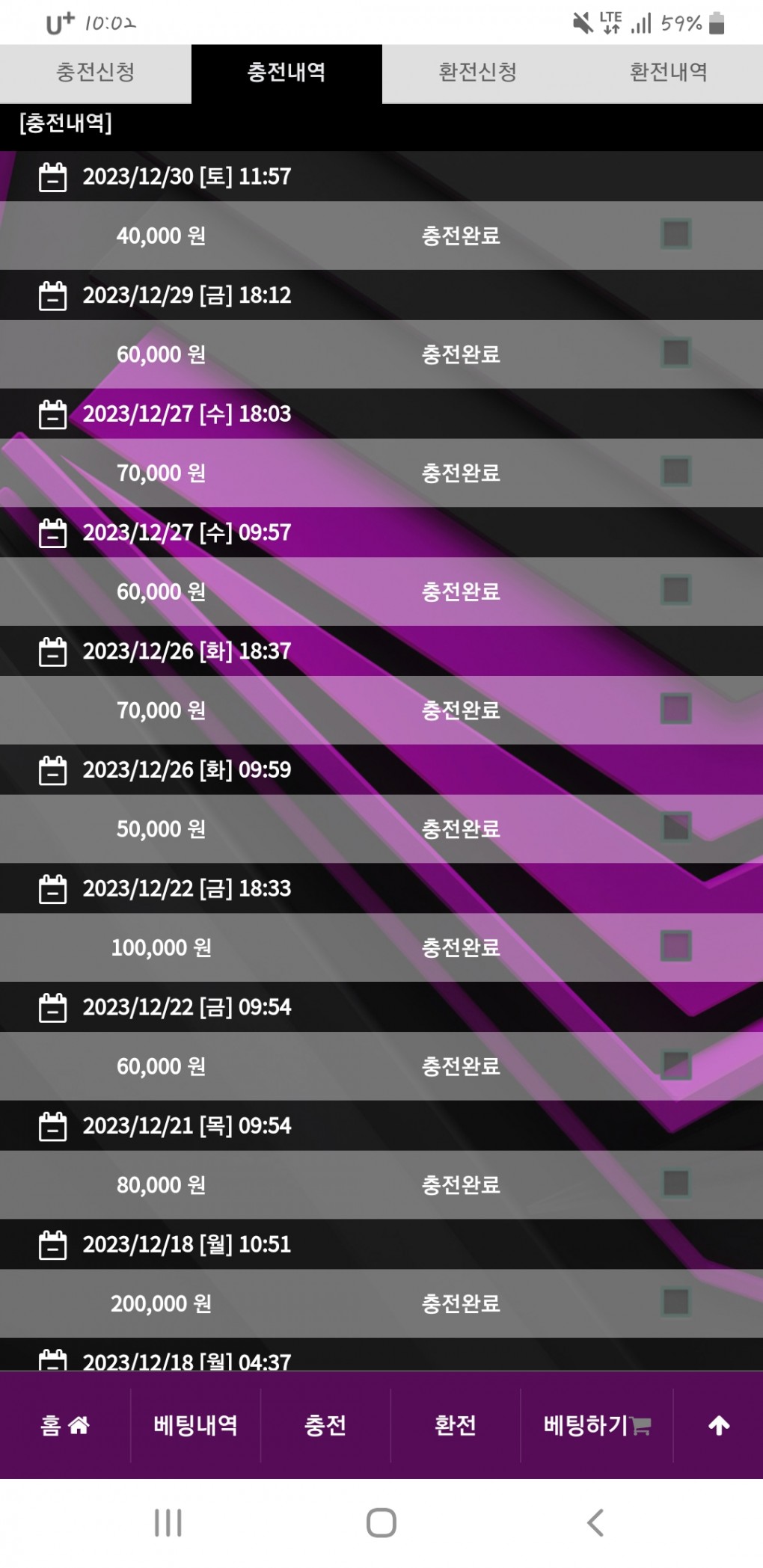The height and width of the screenshot is (1568, 763).
Task: Mark the 100,000 원 charge checkbox
Action: 675,947
